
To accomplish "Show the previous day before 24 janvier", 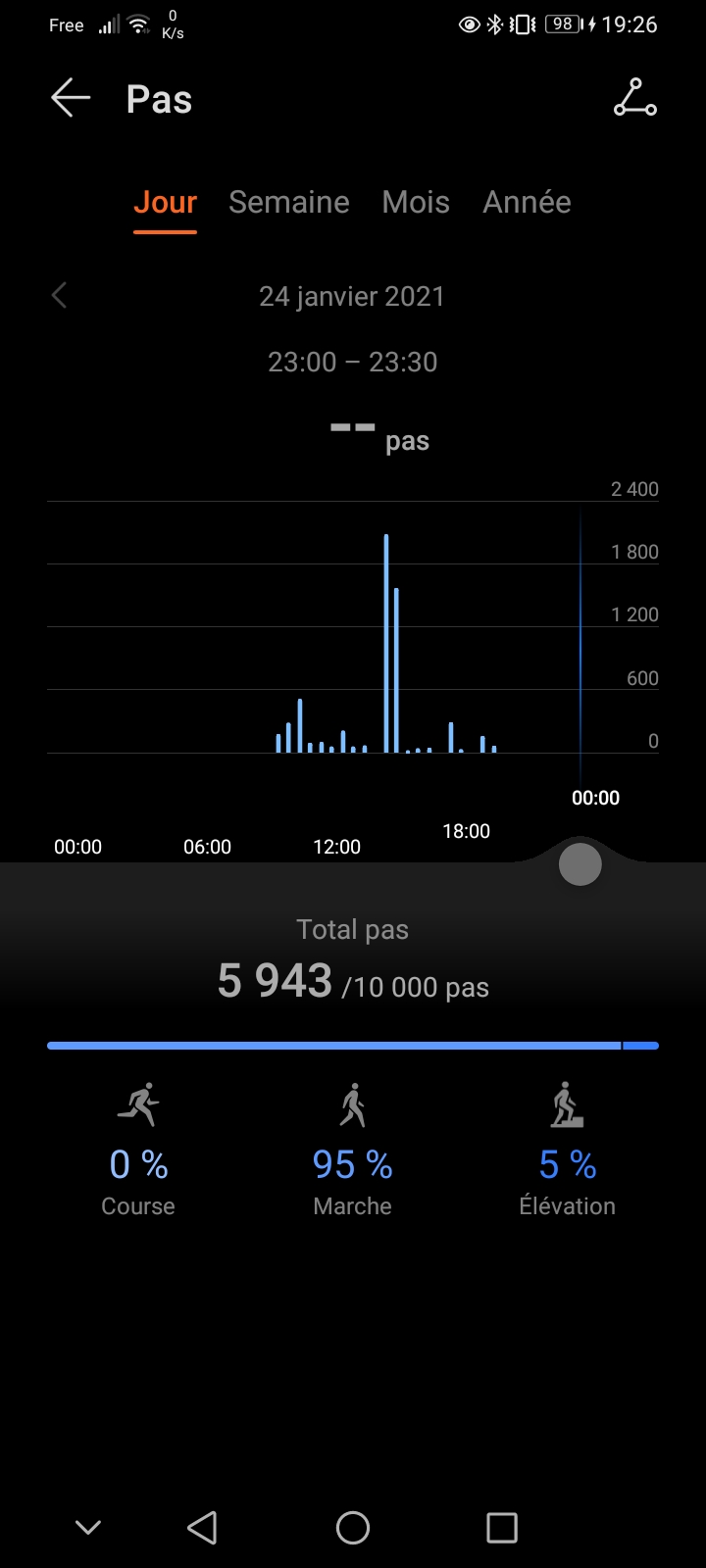I will pos(60,295).
